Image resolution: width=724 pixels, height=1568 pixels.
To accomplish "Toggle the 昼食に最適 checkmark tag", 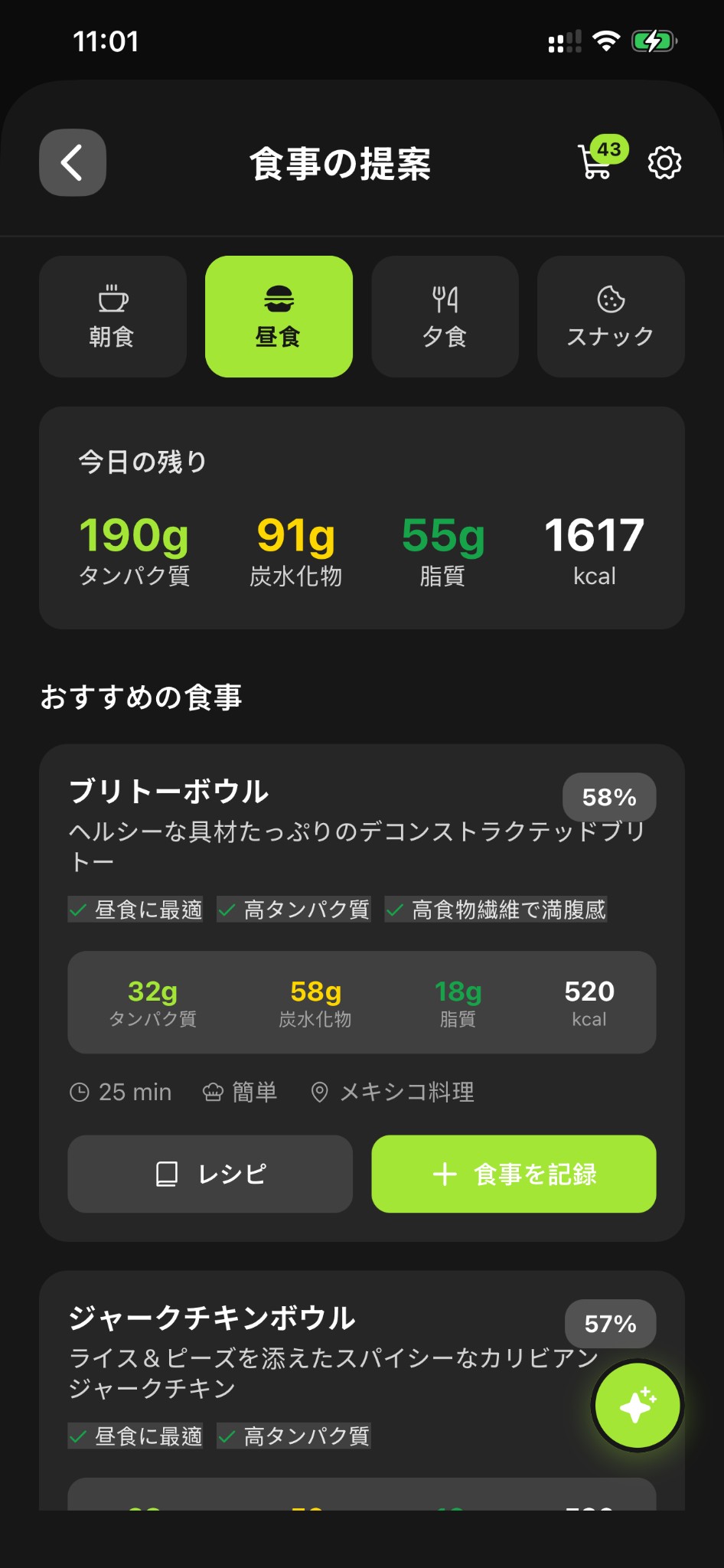I will [x=135, y=910].
